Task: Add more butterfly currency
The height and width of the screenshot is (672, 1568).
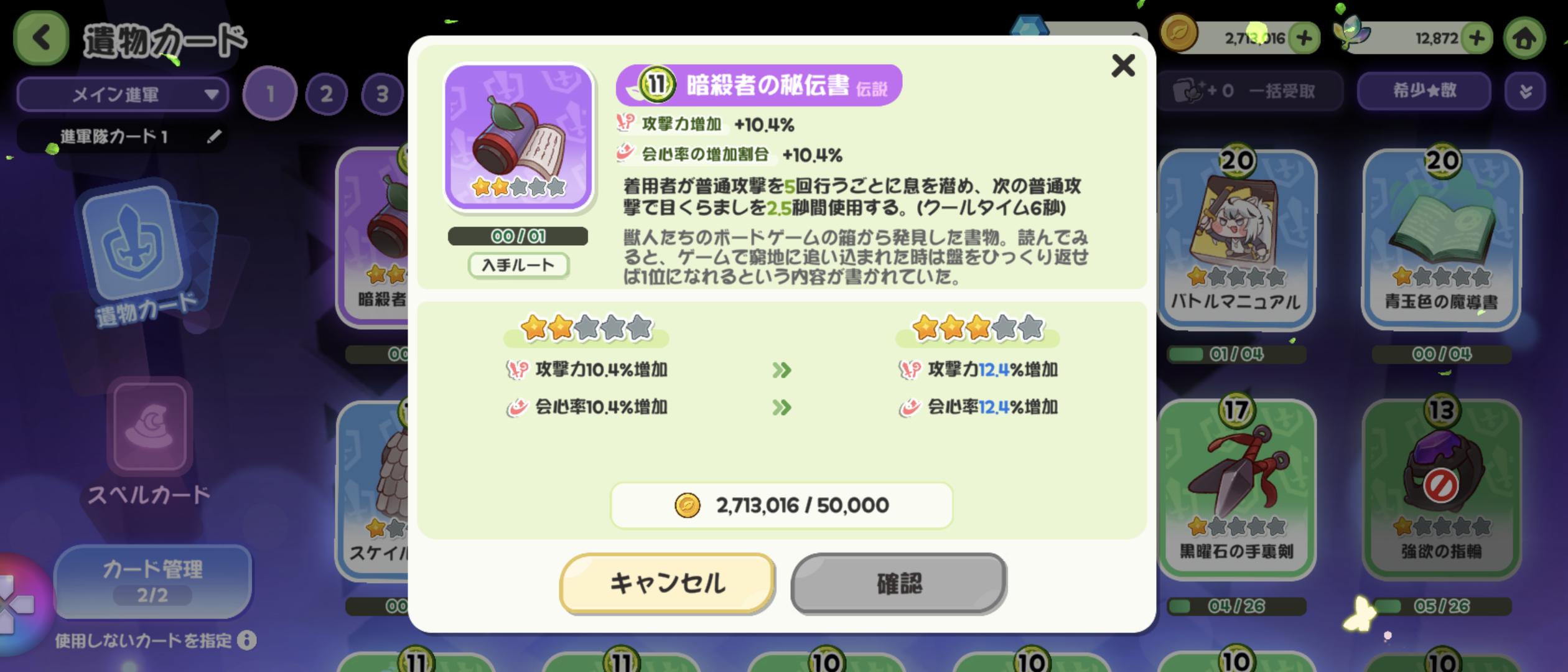Action: [1477, 39]
